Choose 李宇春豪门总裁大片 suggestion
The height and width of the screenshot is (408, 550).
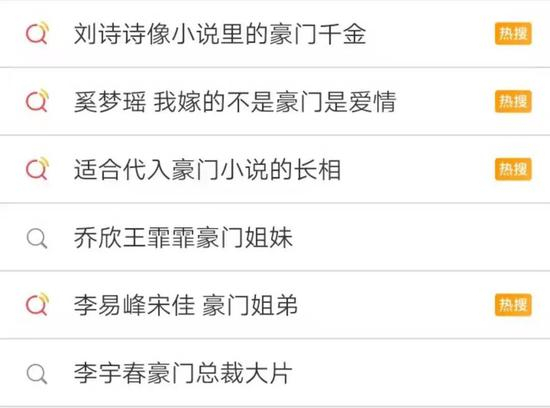(x=275, y=373)
